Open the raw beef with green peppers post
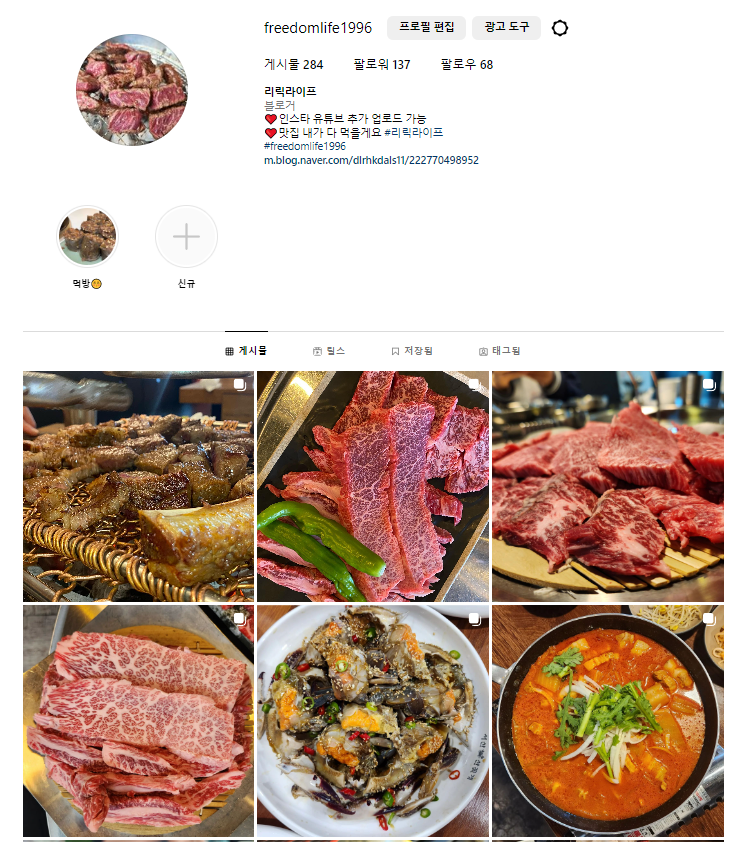The height and width of the screenshot is (842, 749). (x=372, y=486)
